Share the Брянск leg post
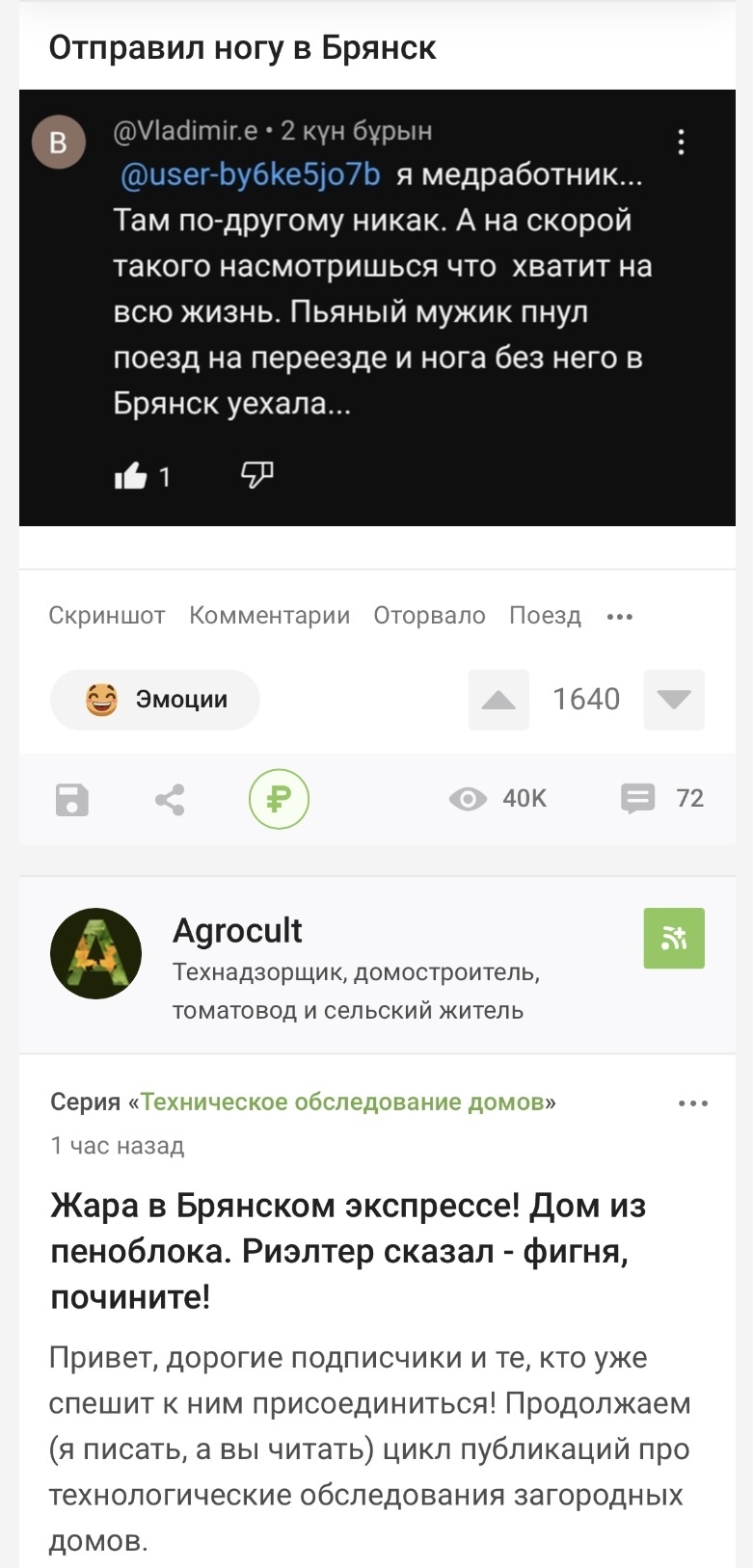Screen dimensions: 753x1568 (170, 800)
